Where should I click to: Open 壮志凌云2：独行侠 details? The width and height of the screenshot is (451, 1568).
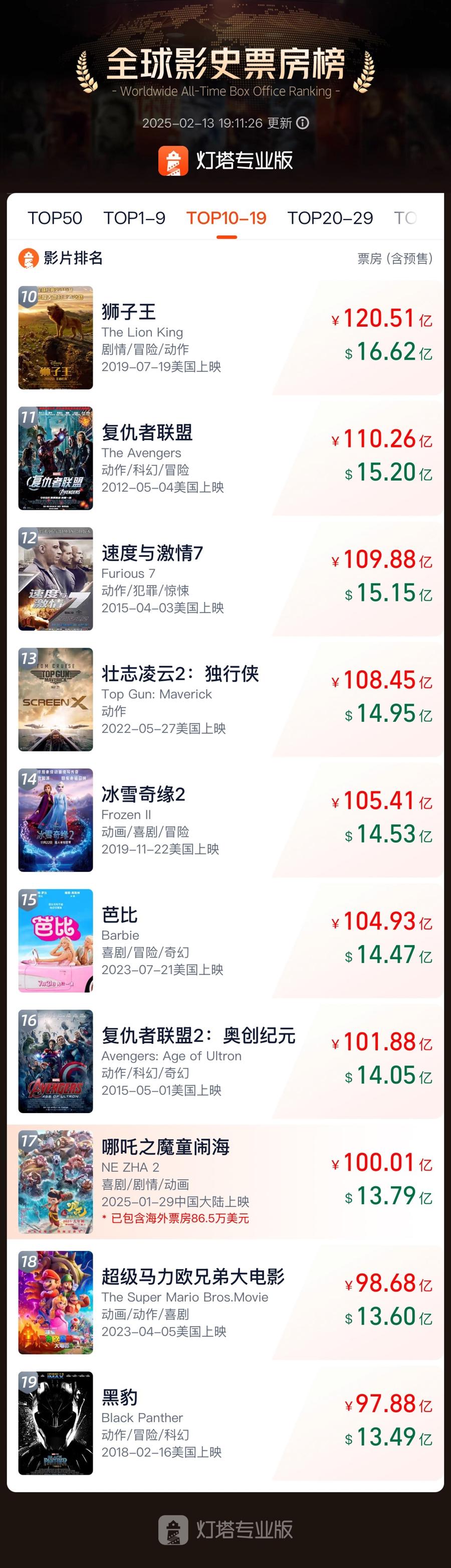[225, 699]
